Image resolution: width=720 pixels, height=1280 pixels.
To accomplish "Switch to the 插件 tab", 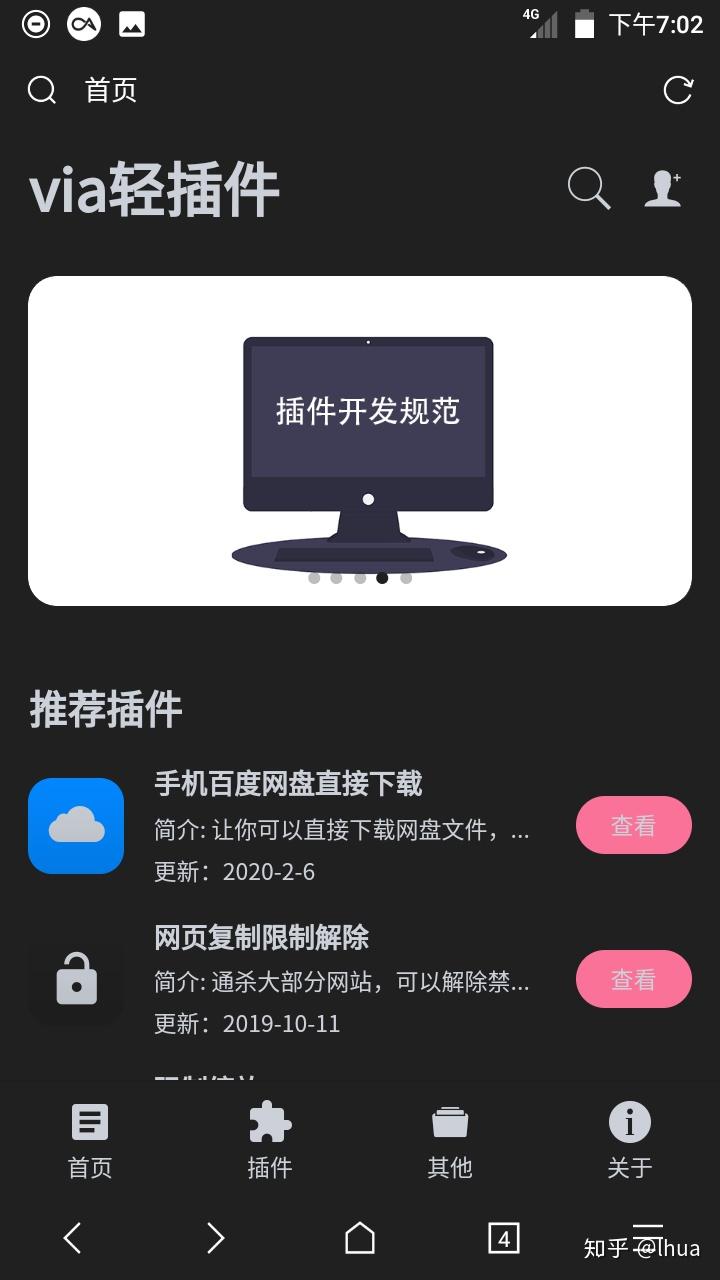I will [270, 1140].
